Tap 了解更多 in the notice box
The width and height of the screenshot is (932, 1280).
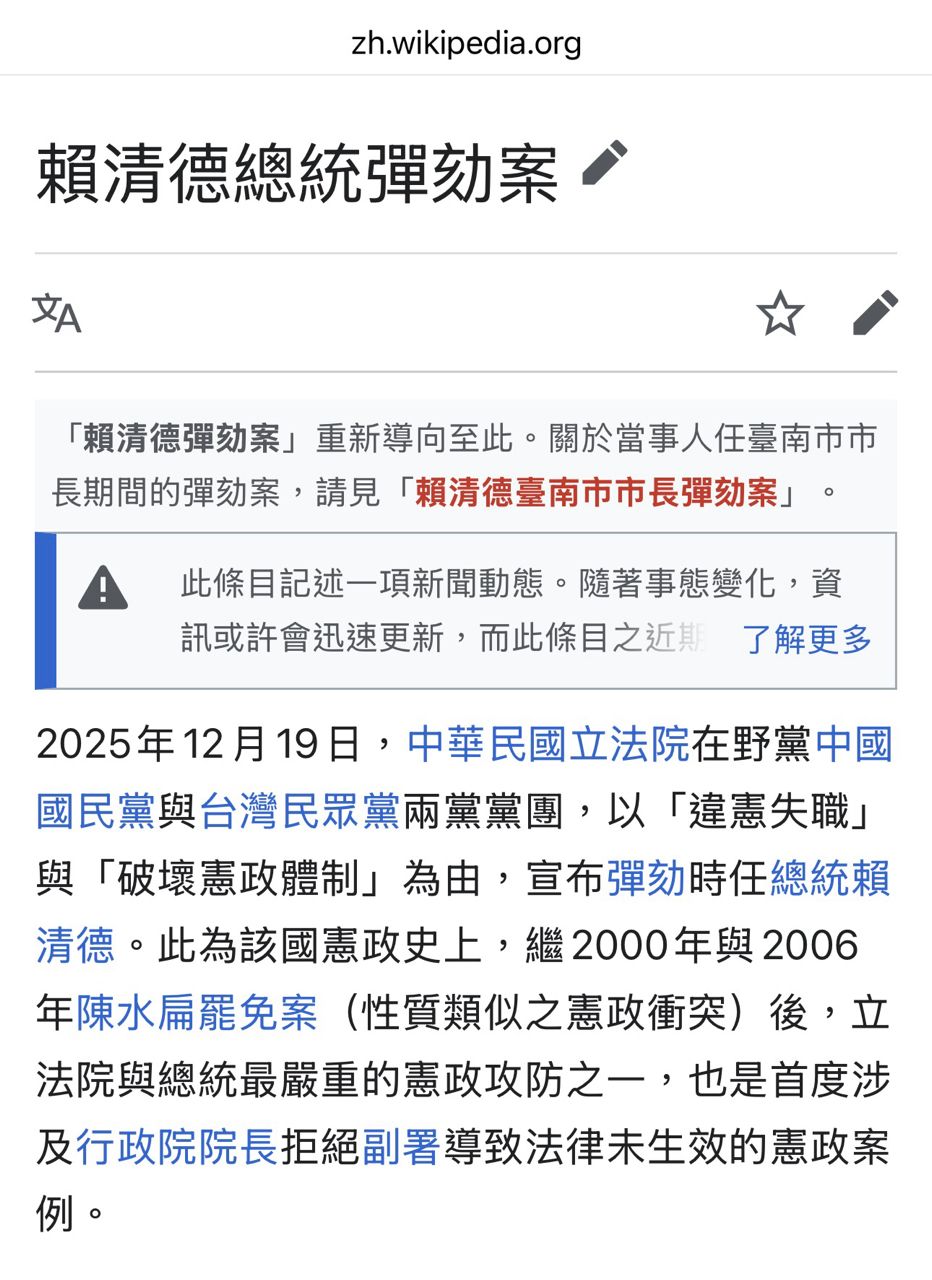tap(807, 639)
